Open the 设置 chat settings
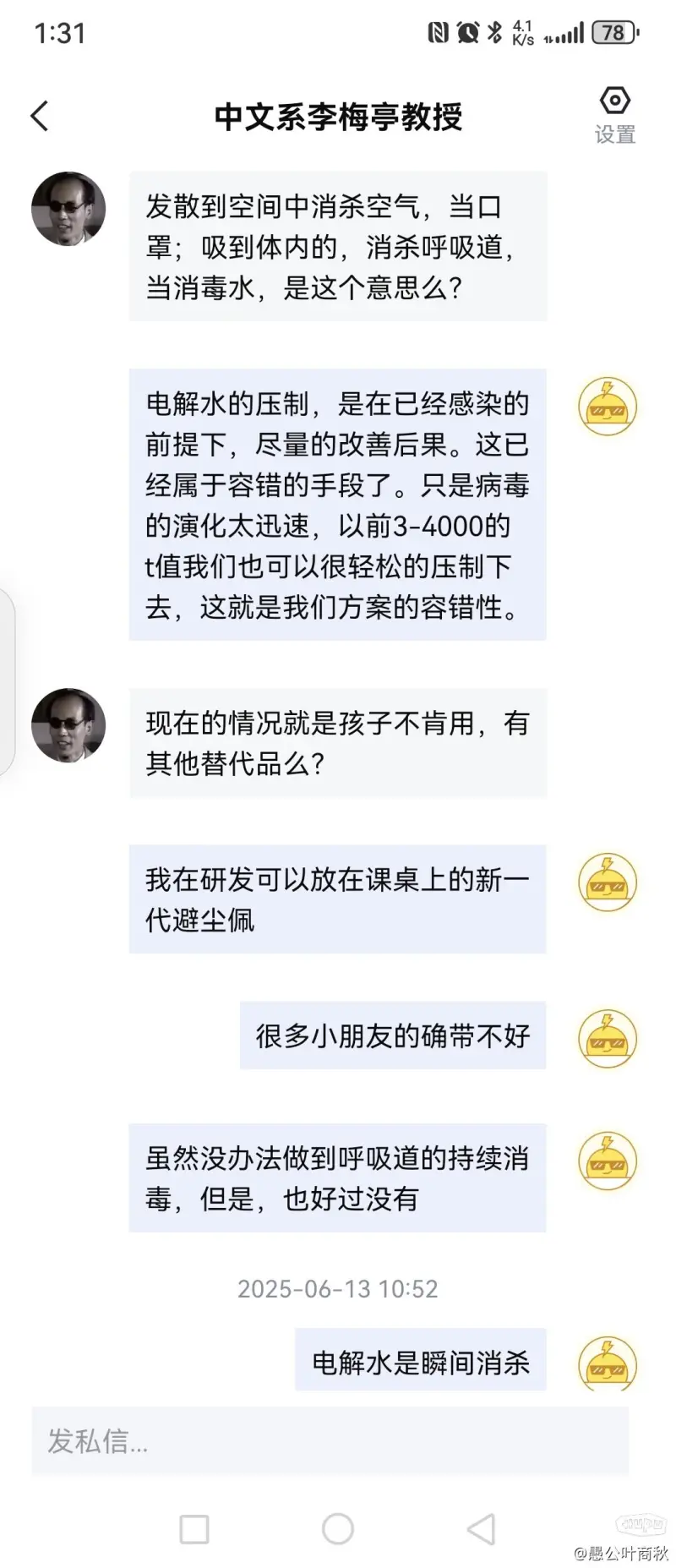The height and width of the screenshot is (1568, 676). (614, 114)
